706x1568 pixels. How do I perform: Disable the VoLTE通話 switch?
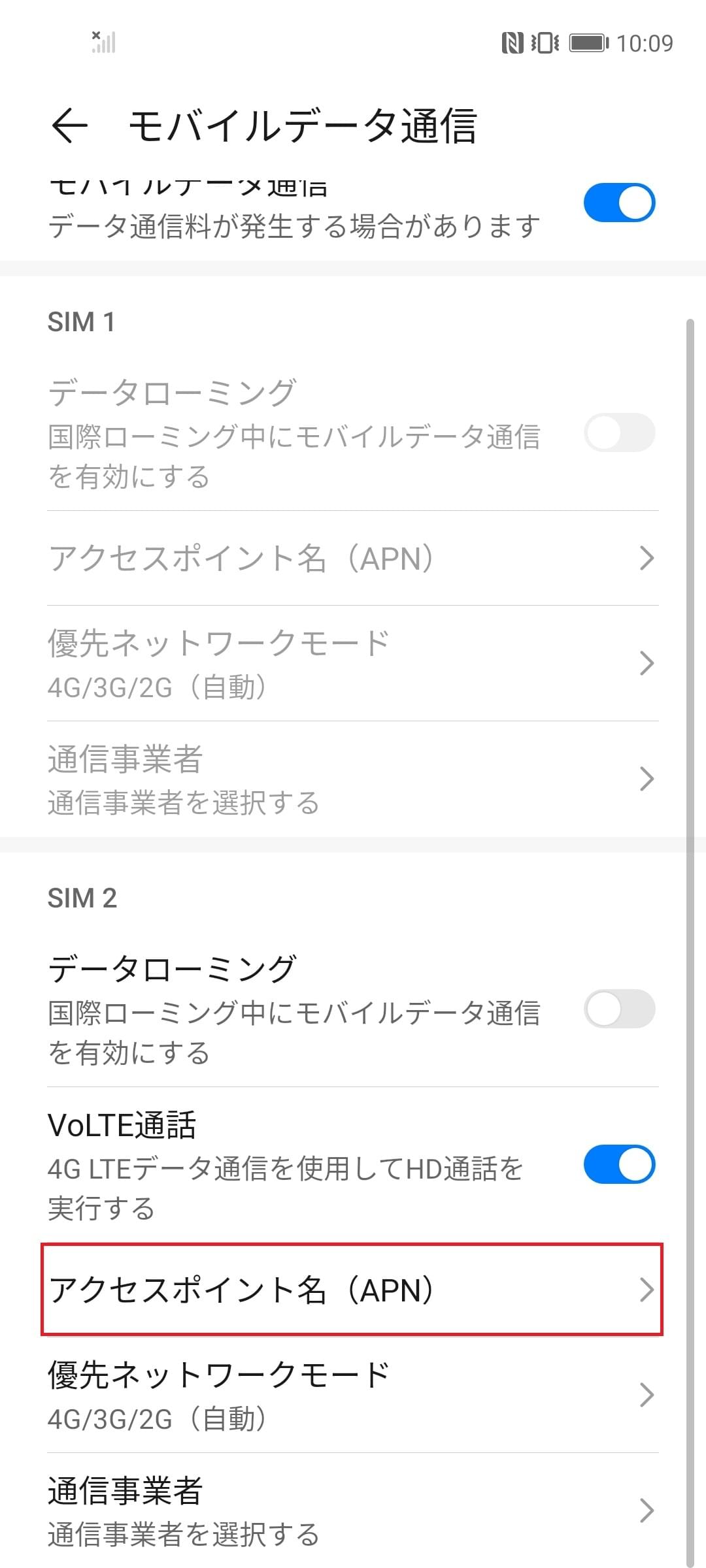pyautogui.click(x=619, y=1164)
